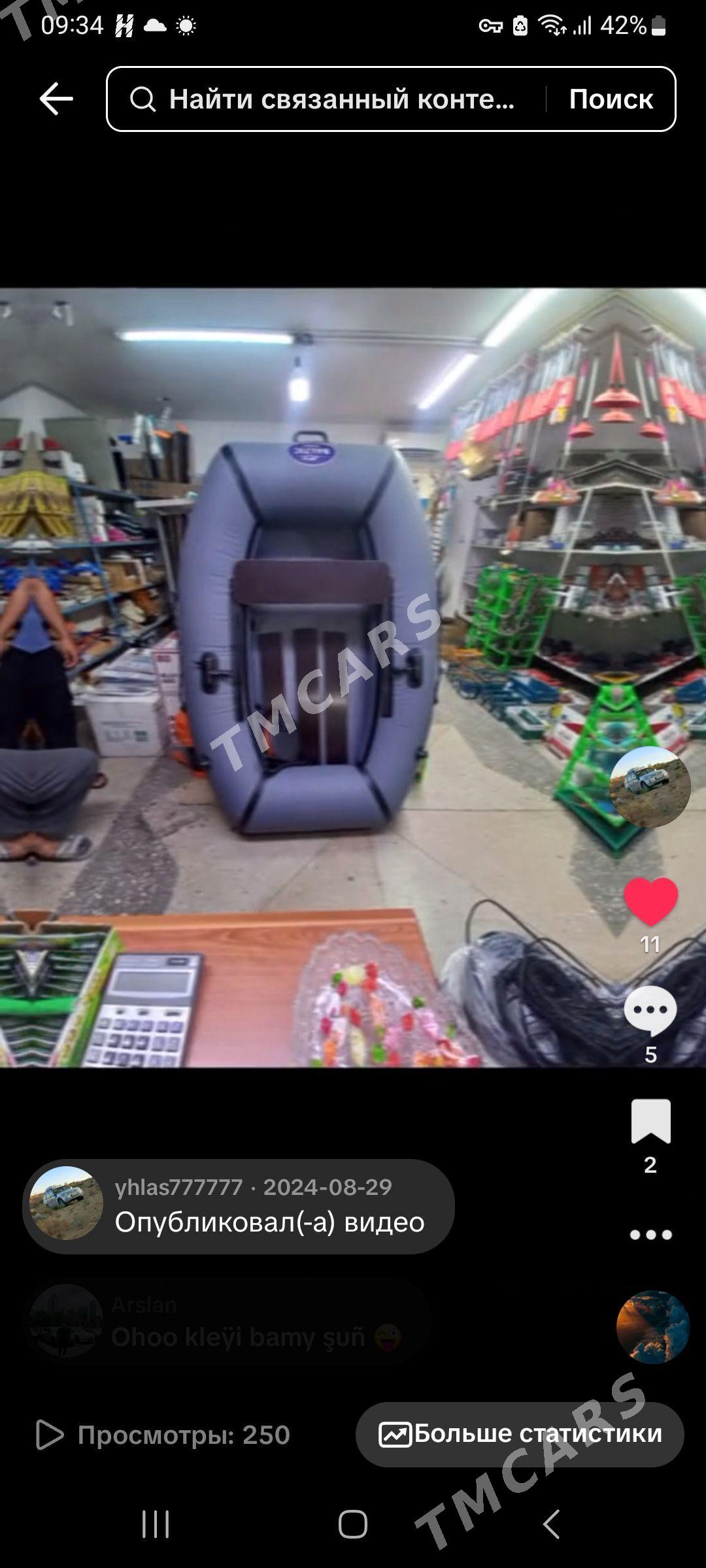Open the related content search field

coord(340,99)
